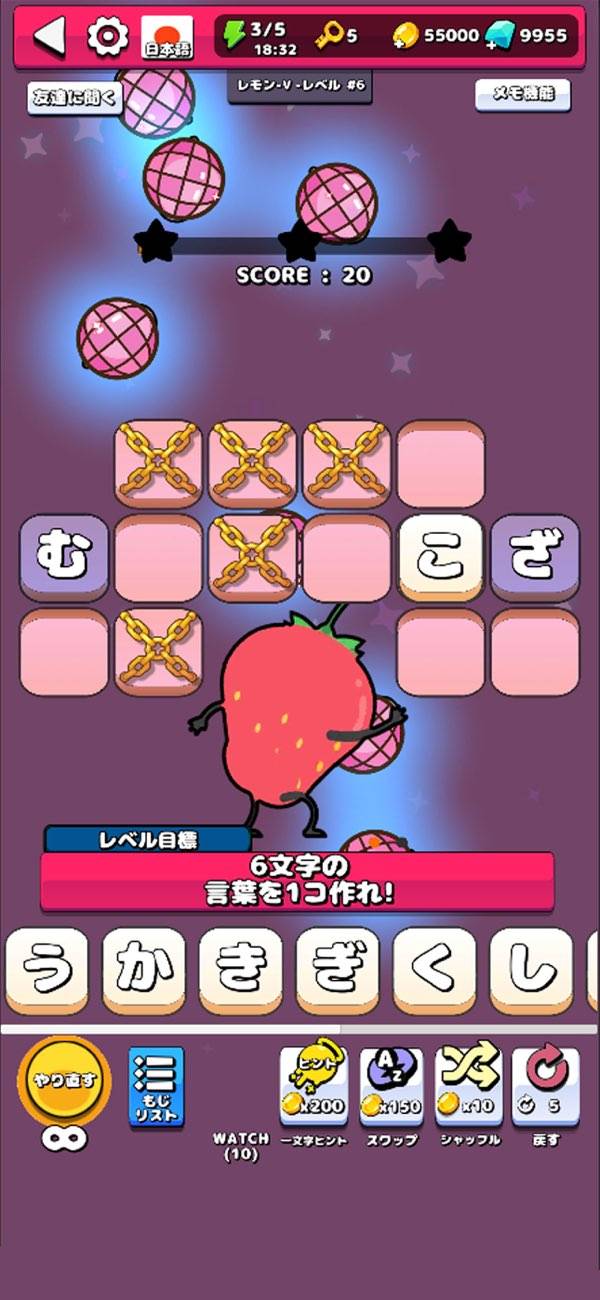
Task: Select the letter tile く
Action: 435,971
